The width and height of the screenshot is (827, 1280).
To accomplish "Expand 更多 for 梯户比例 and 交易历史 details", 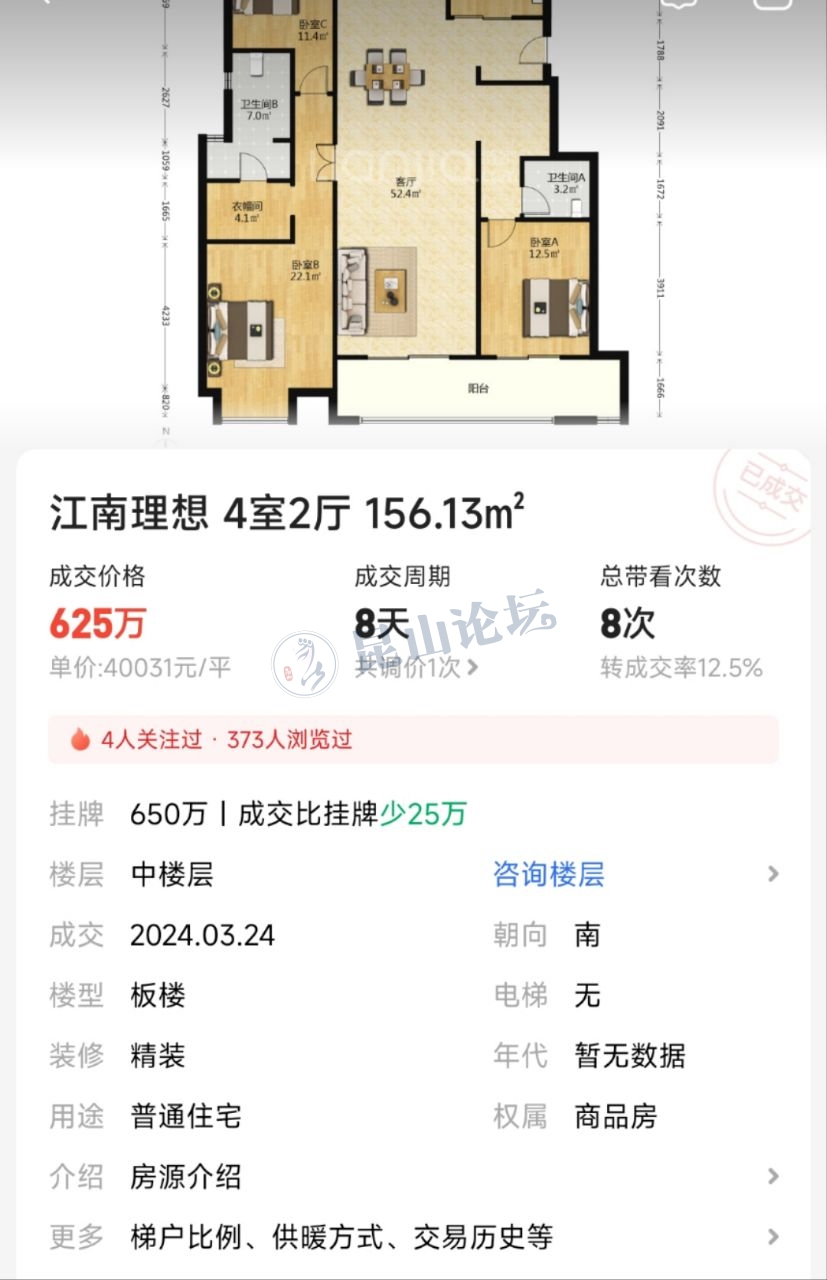I will point(413,1237).
